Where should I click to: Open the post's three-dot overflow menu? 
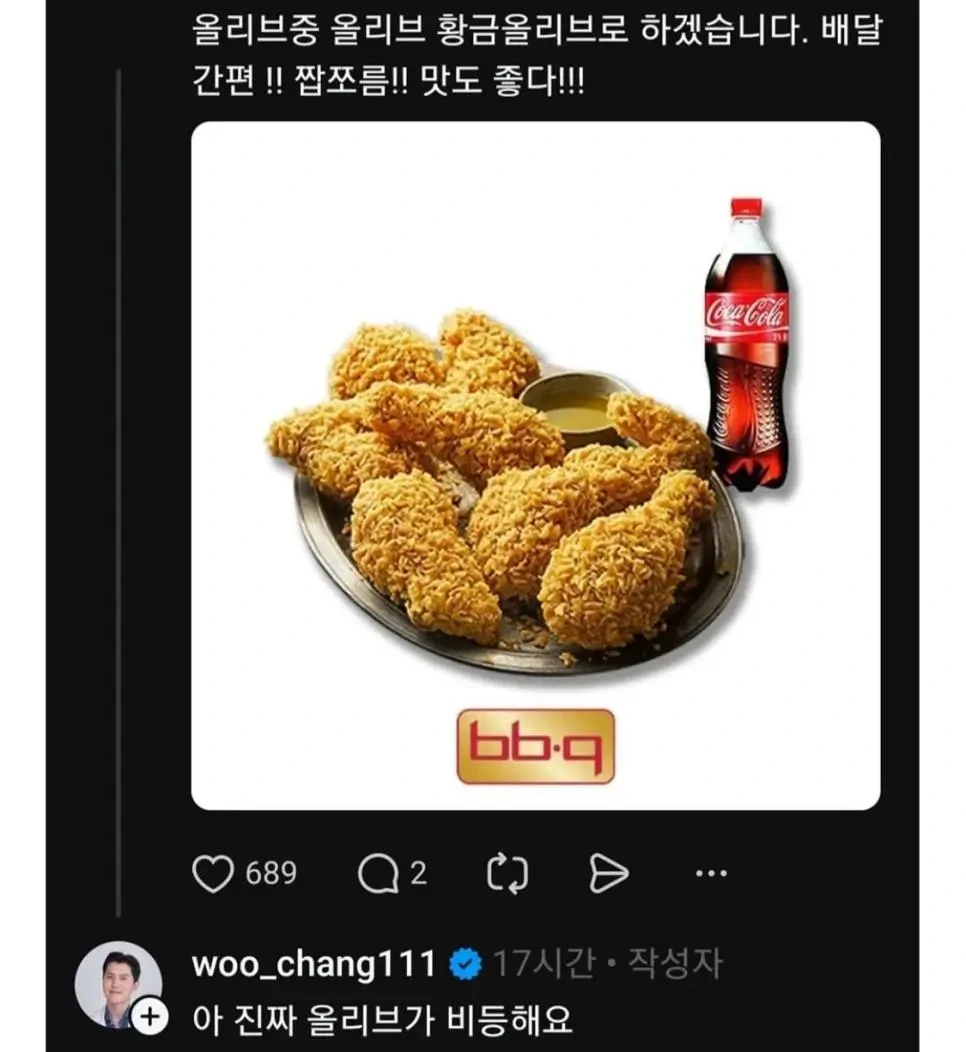(711, 874)
